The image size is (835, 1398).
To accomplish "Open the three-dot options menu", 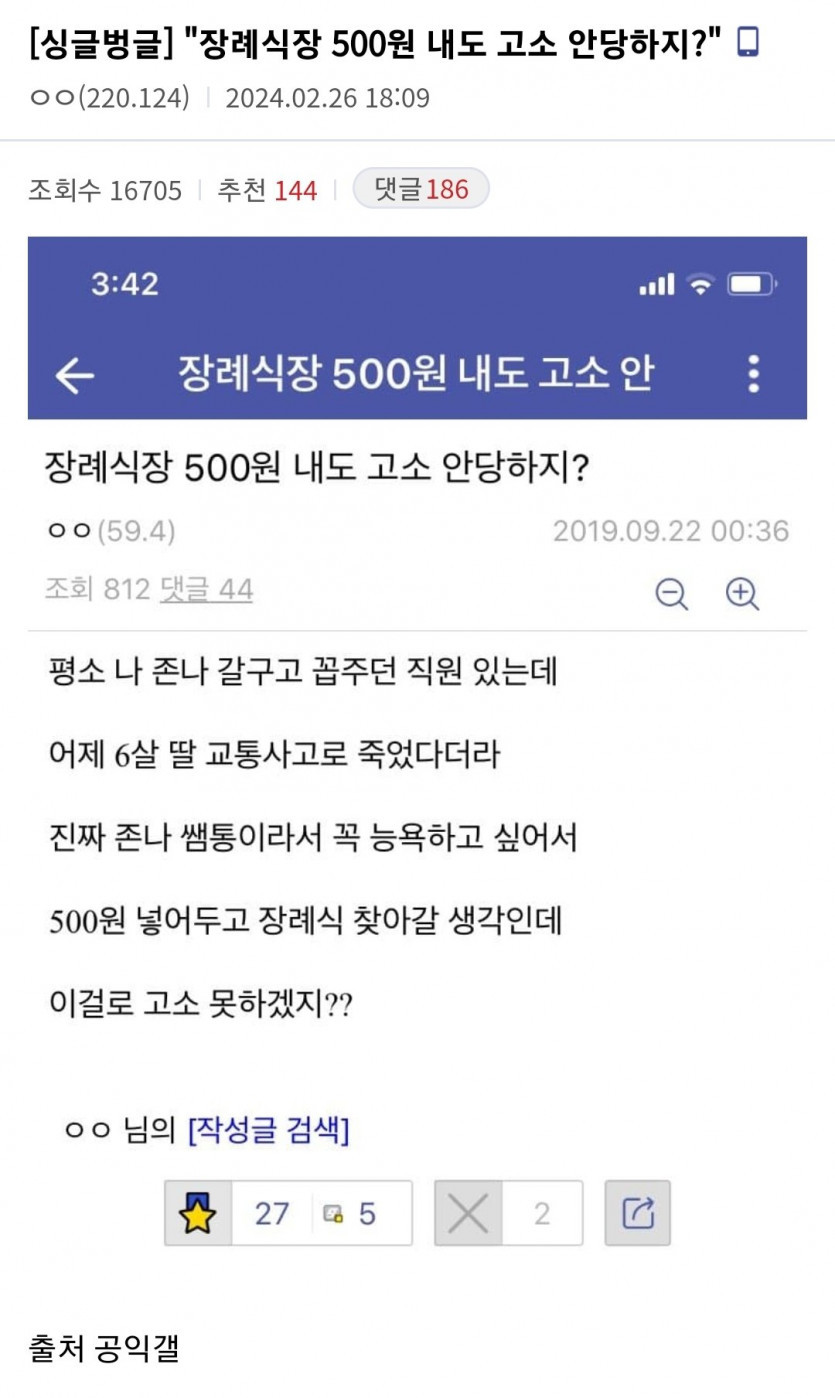I will tap(753, 374).
